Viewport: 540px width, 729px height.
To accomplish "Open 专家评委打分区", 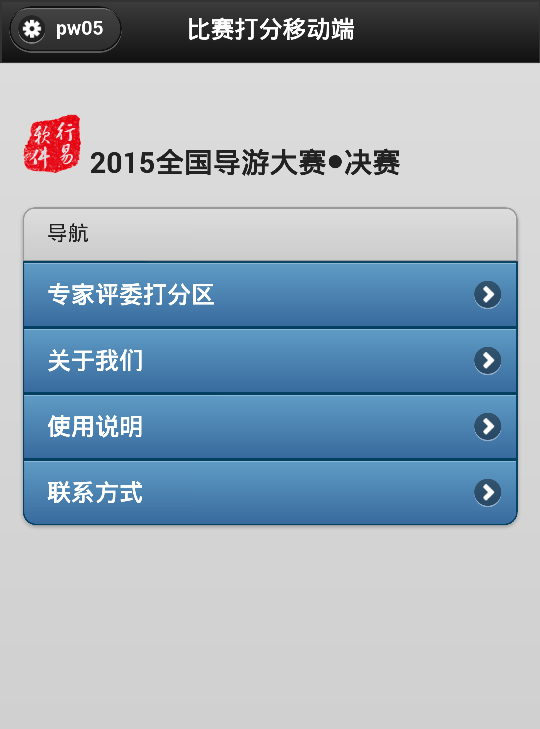I will tap(270, 295).
